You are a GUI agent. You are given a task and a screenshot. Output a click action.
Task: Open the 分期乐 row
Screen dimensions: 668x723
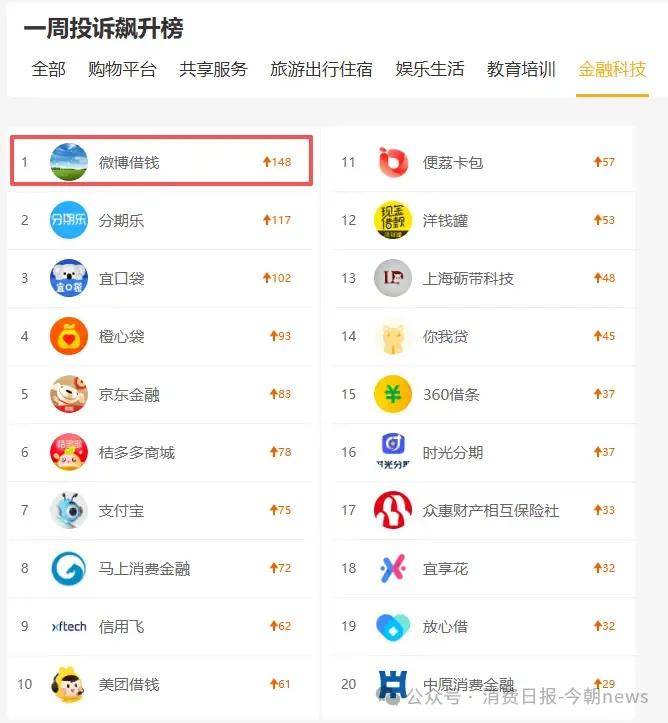coord(121,220)
